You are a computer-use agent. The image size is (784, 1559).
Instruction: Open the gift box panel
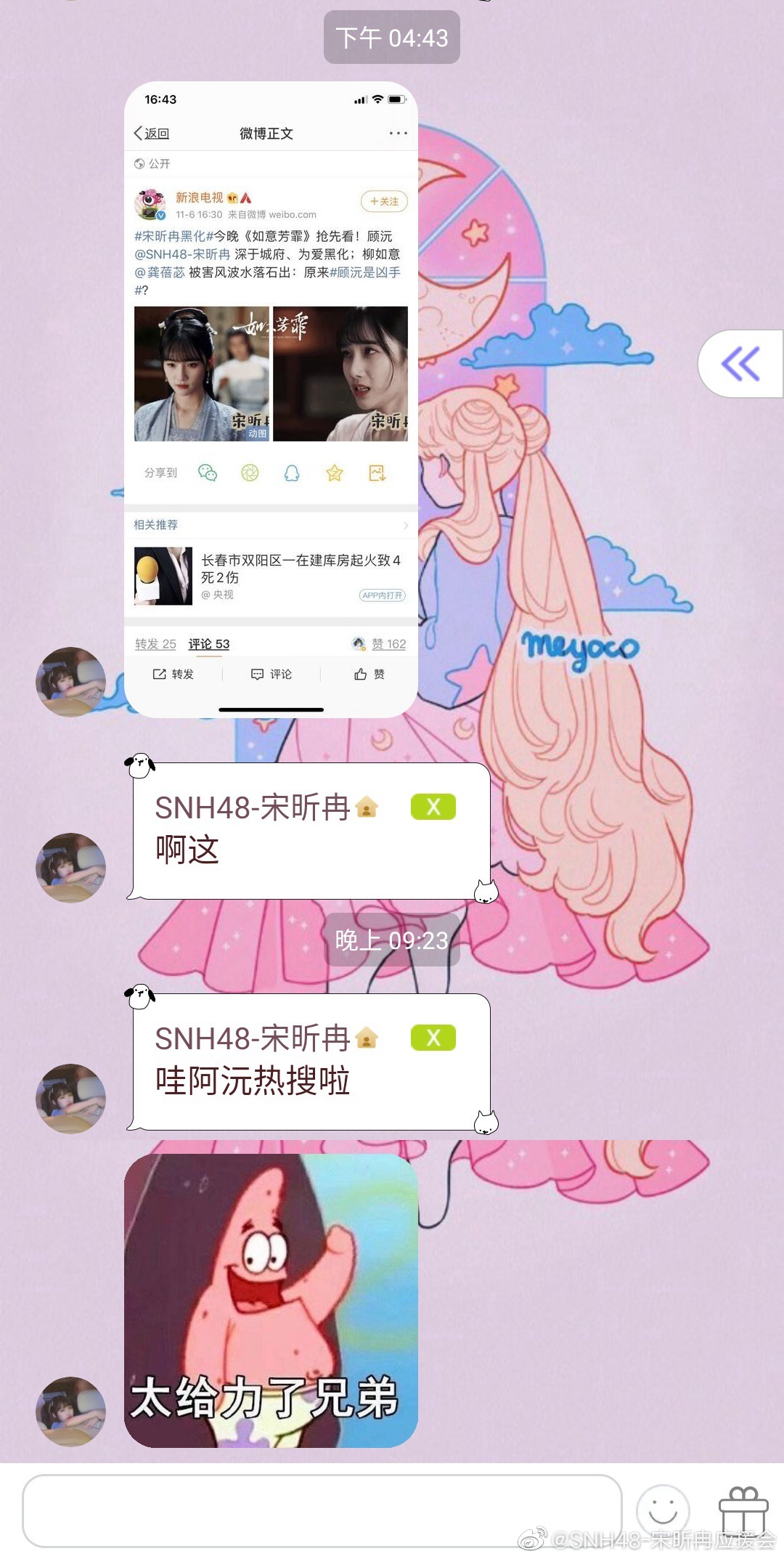point(743,1510)
